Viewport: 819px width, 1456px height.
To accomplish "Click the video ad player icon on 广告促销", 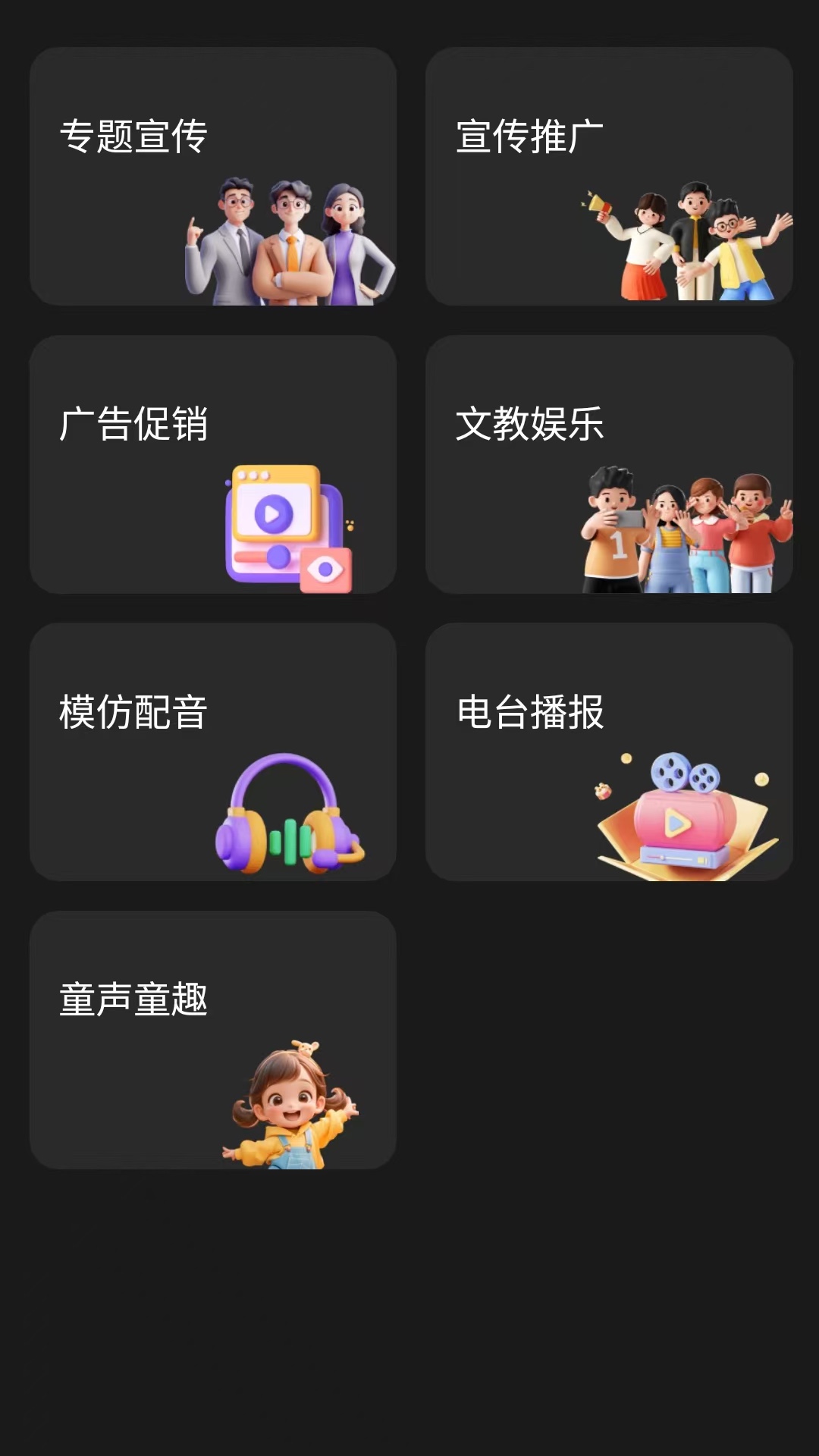I will click(x=281, y=523).
